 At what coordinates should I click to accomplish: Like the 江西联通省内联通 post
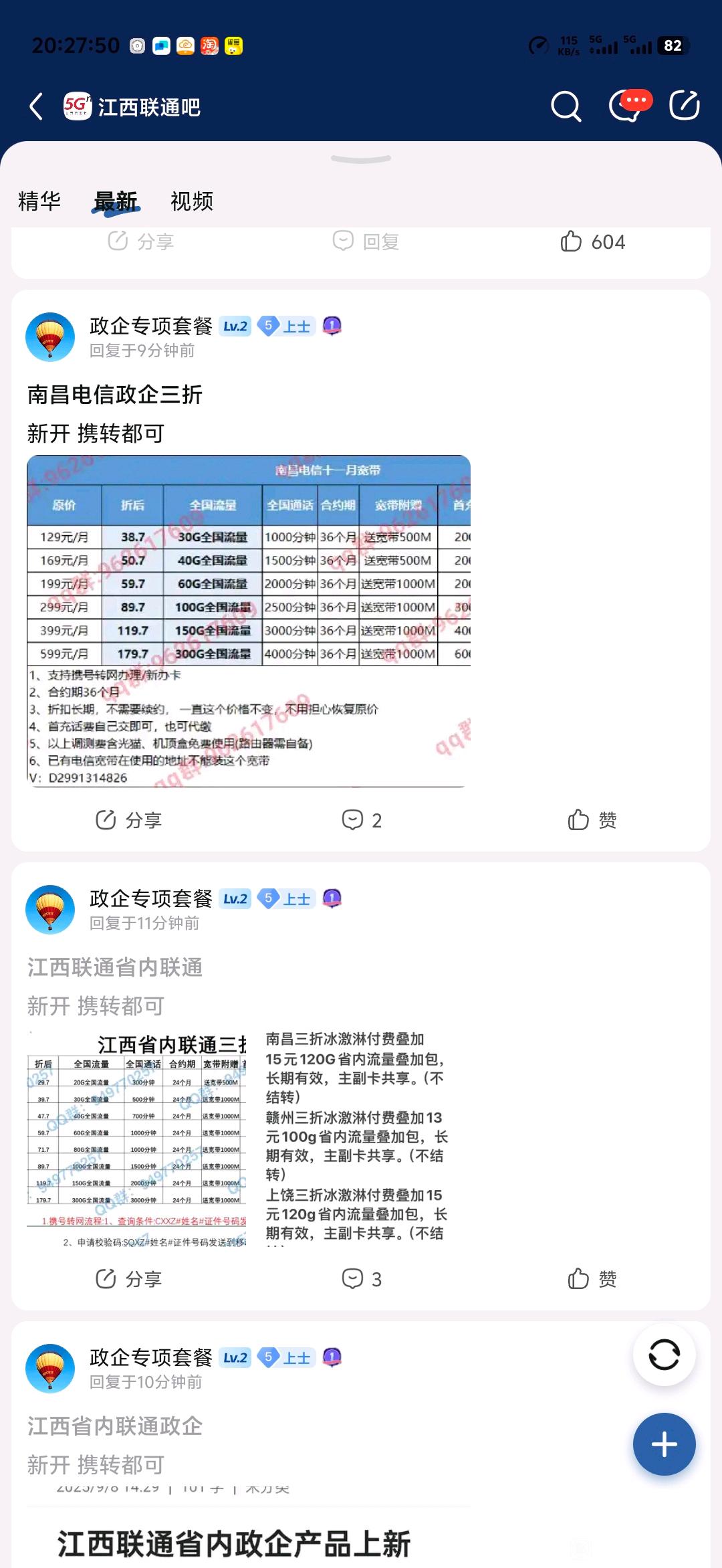592,1279
